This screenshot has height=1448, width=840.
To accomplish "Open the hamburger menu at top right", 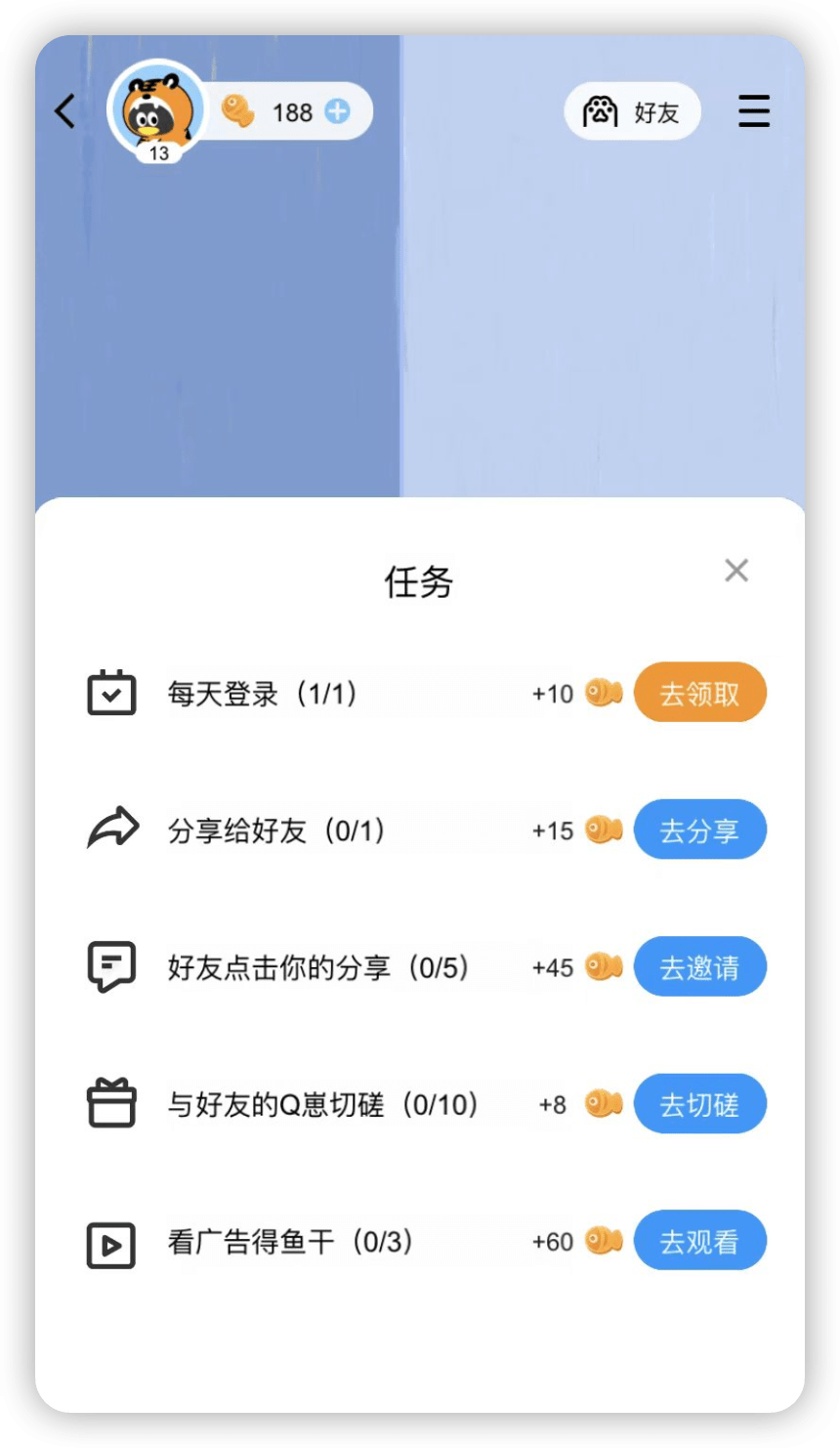I will click(754, 111).
